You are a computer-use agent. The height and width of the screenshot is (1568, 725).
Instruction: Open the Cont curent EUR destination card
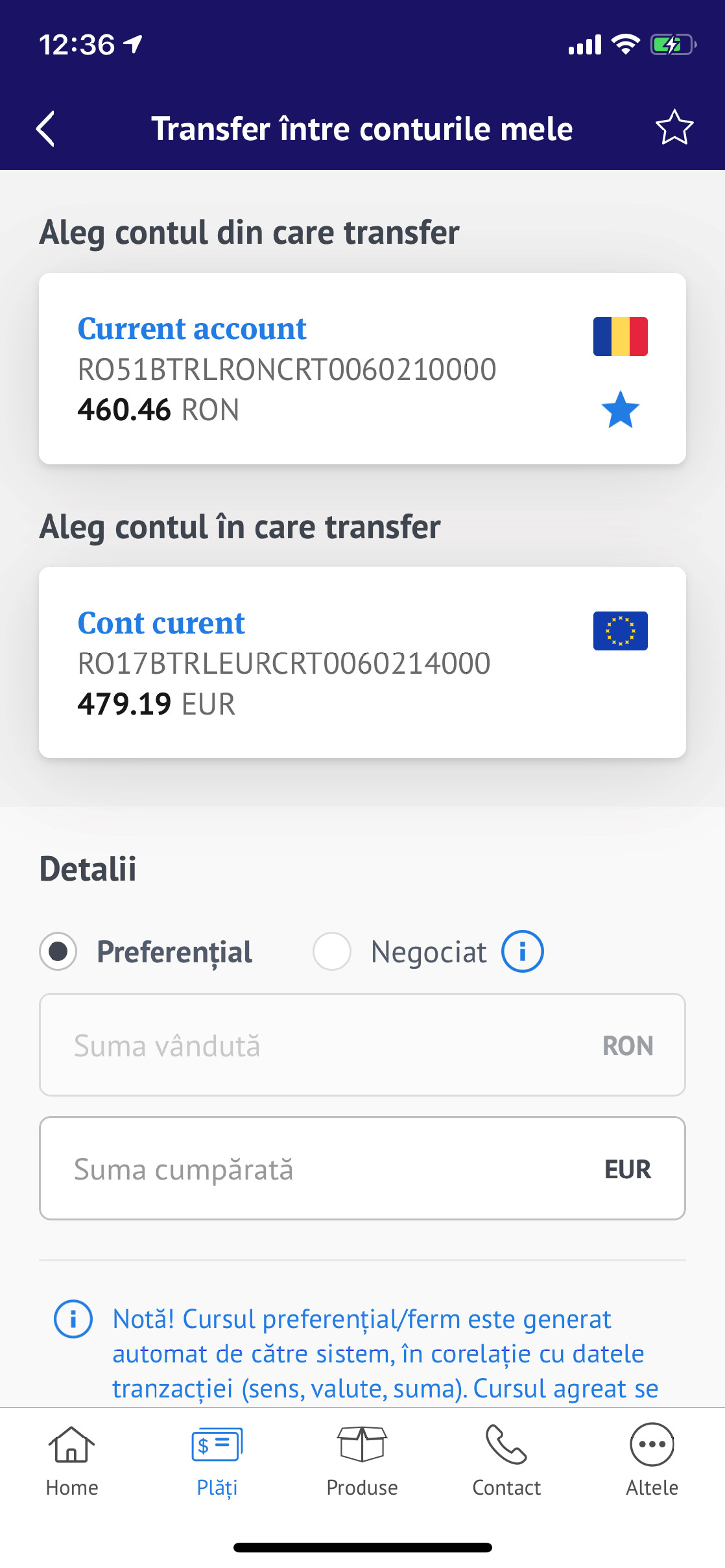click(x=362, y=662)
